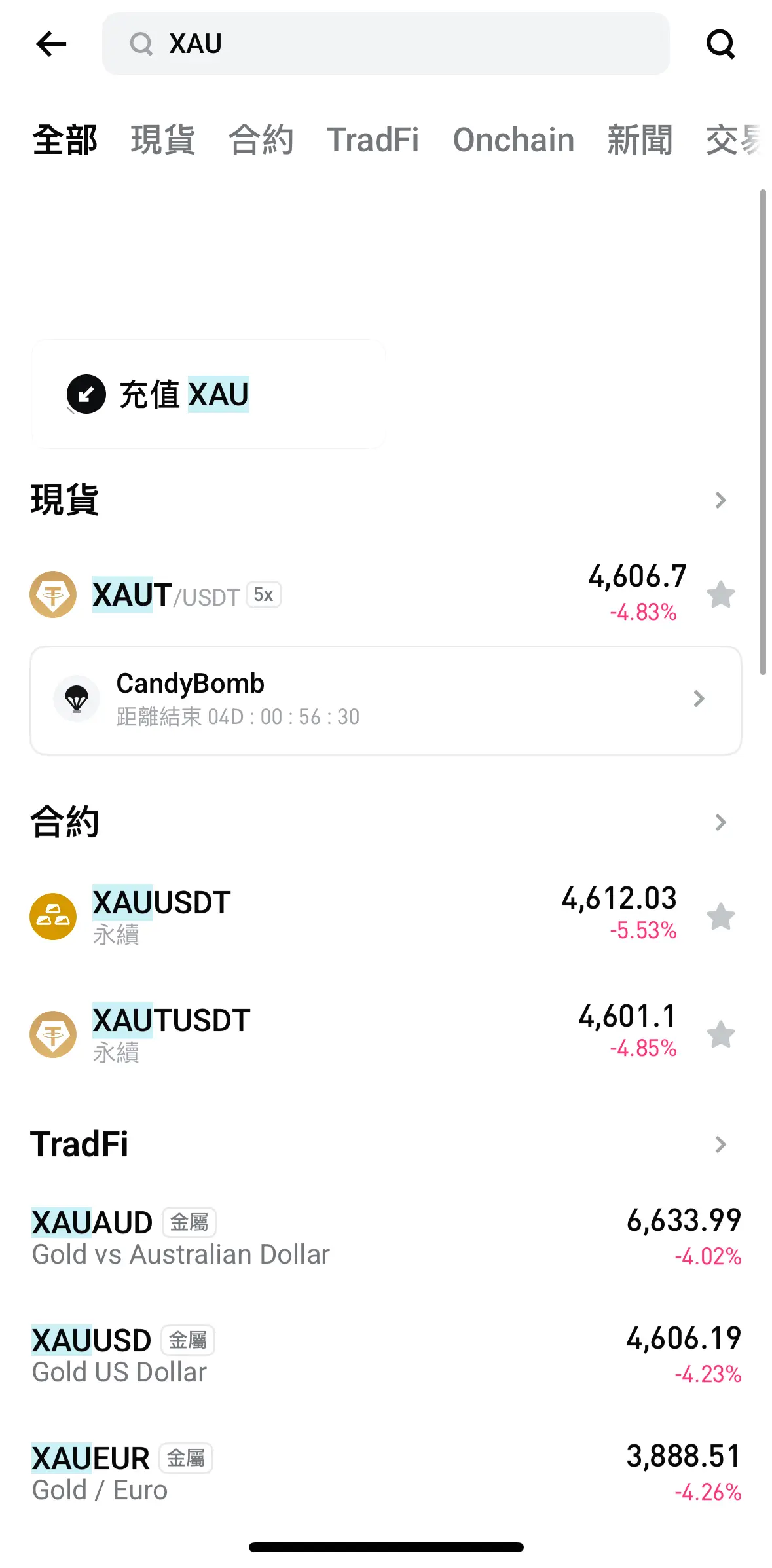Favorite XAUTUSDT with its star

pos(720,1034)
